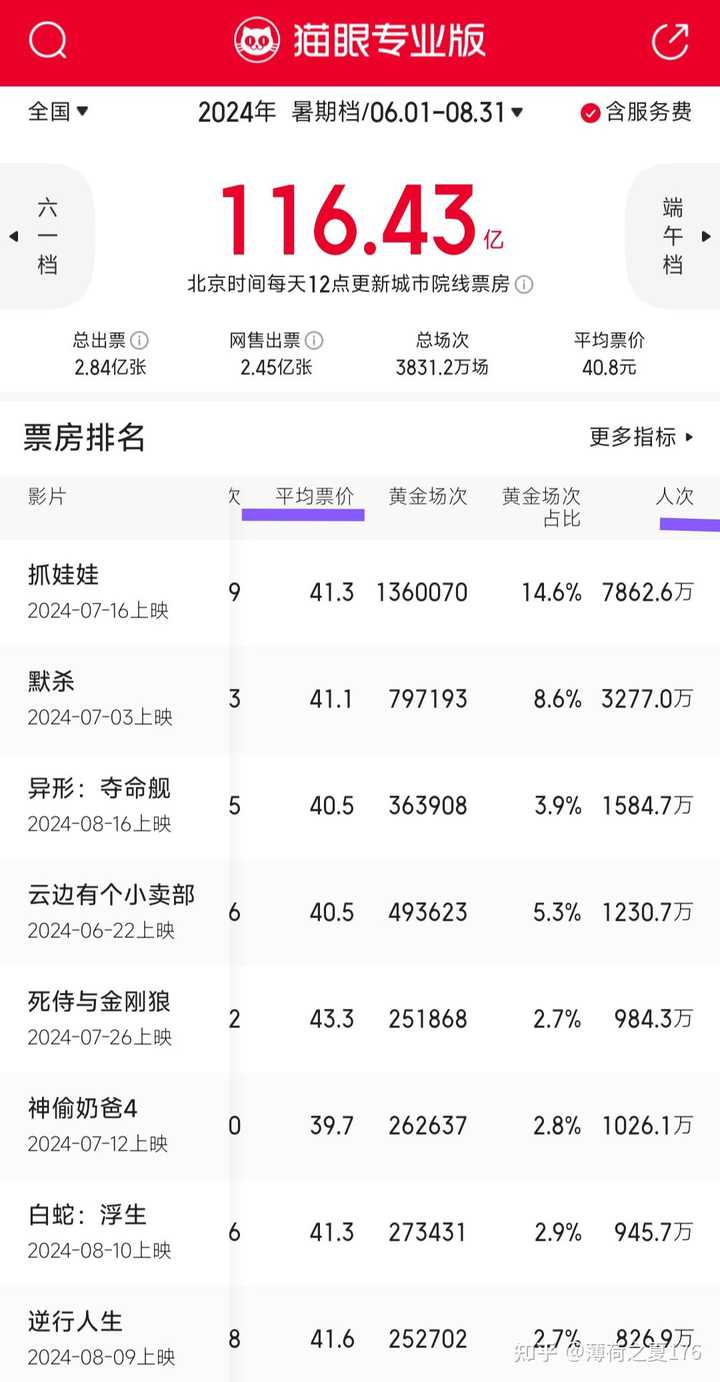Open 神偷奶爸4 details

click(83, 1108)
